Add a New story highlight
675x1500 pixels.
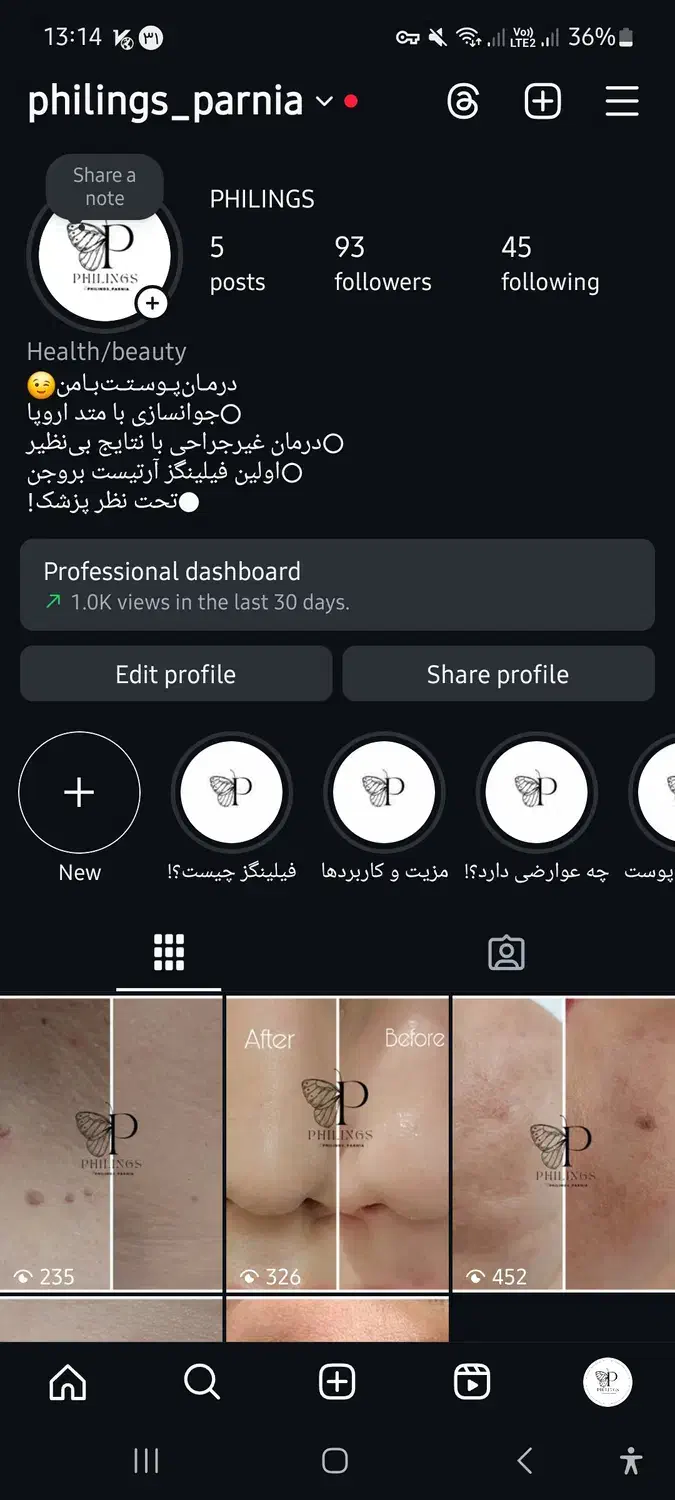coord(79,793)
